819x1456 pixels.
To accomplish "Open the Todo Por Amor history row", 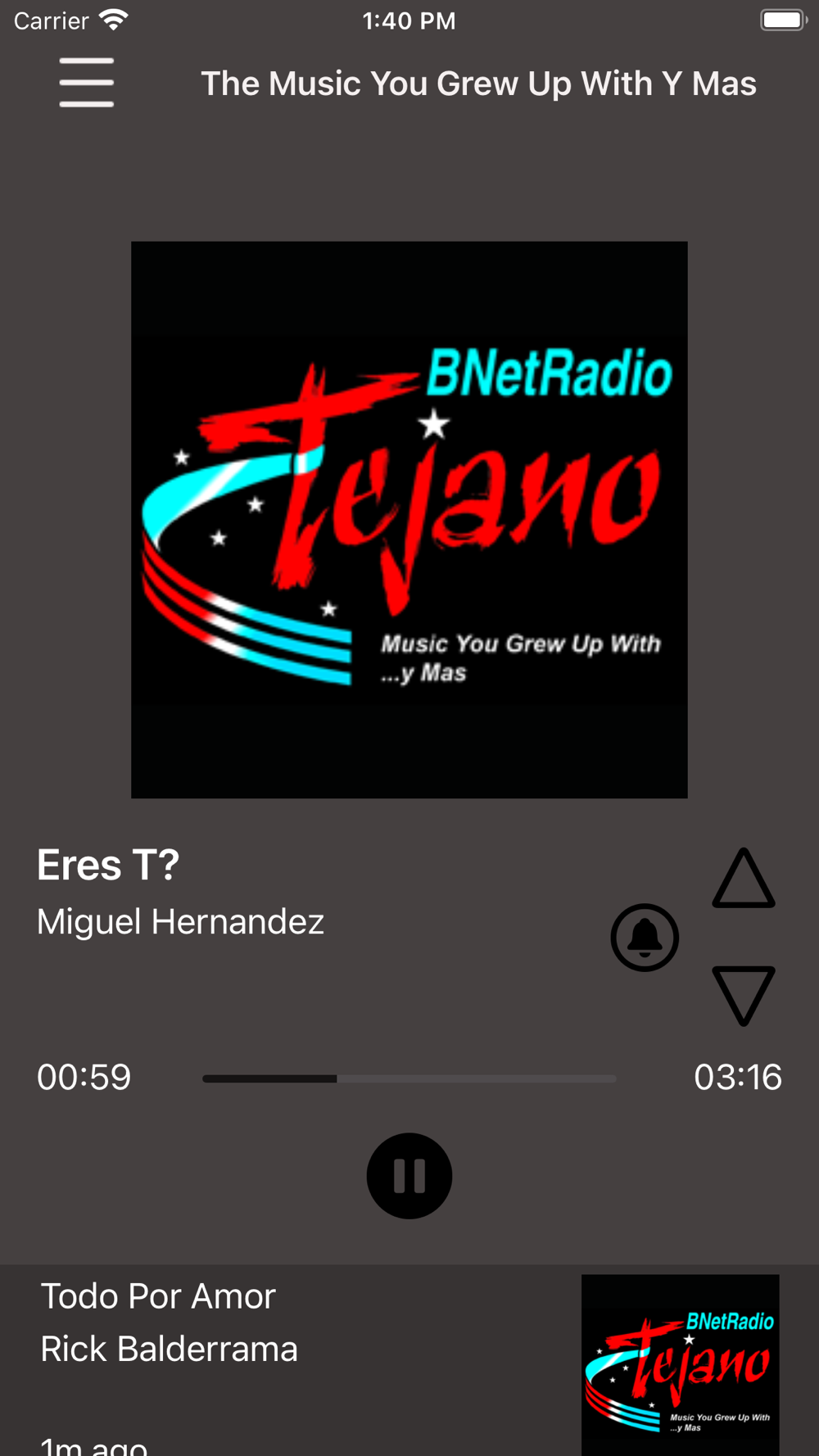I will click(x=409, y=1361).
